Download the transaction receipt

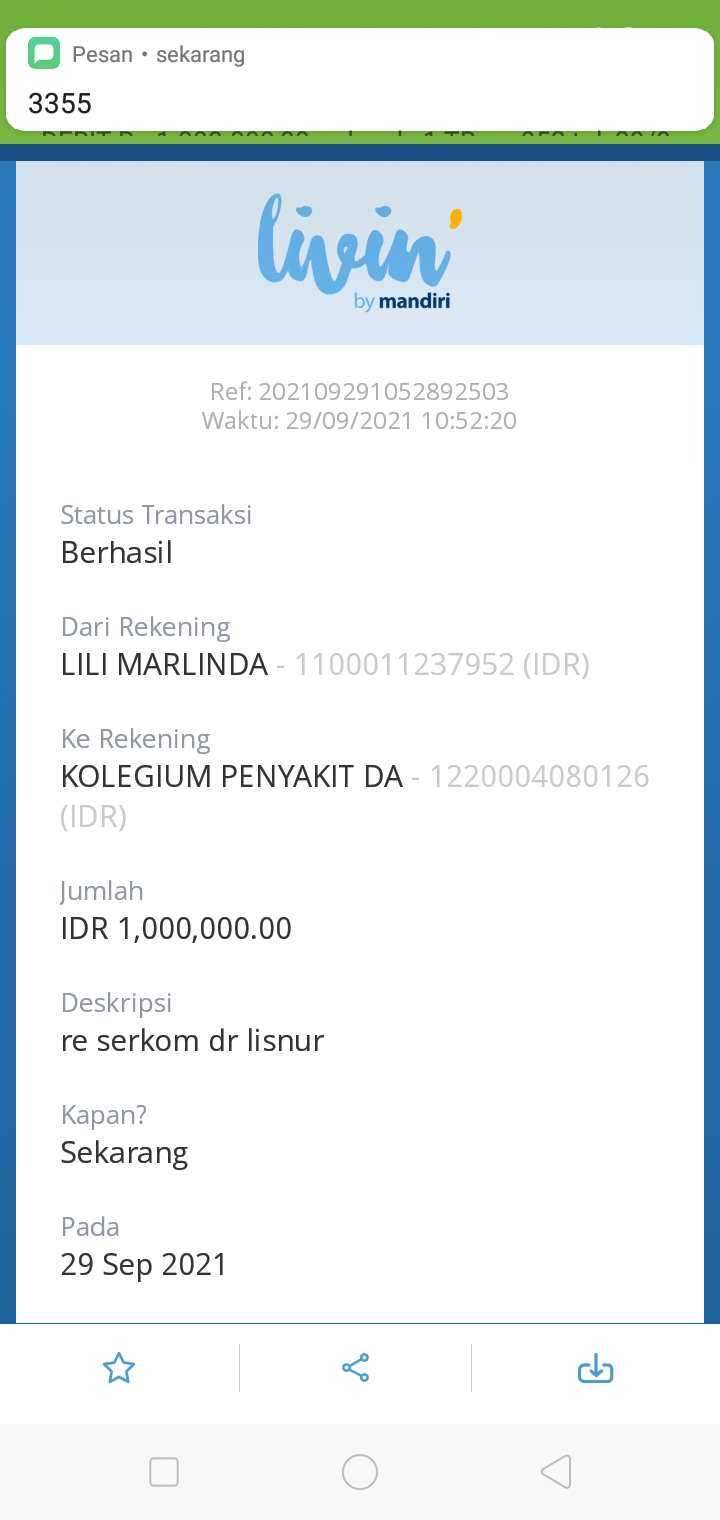point(595,1368)
